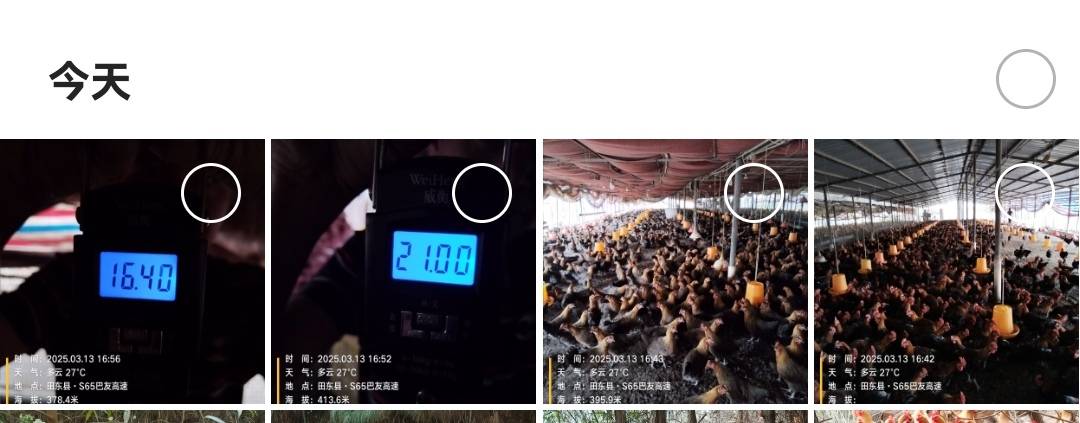Viewport: 1080px width, 423px height.
Task: Select the photo showing 16.40 on the scale
Action: point(211,193)
